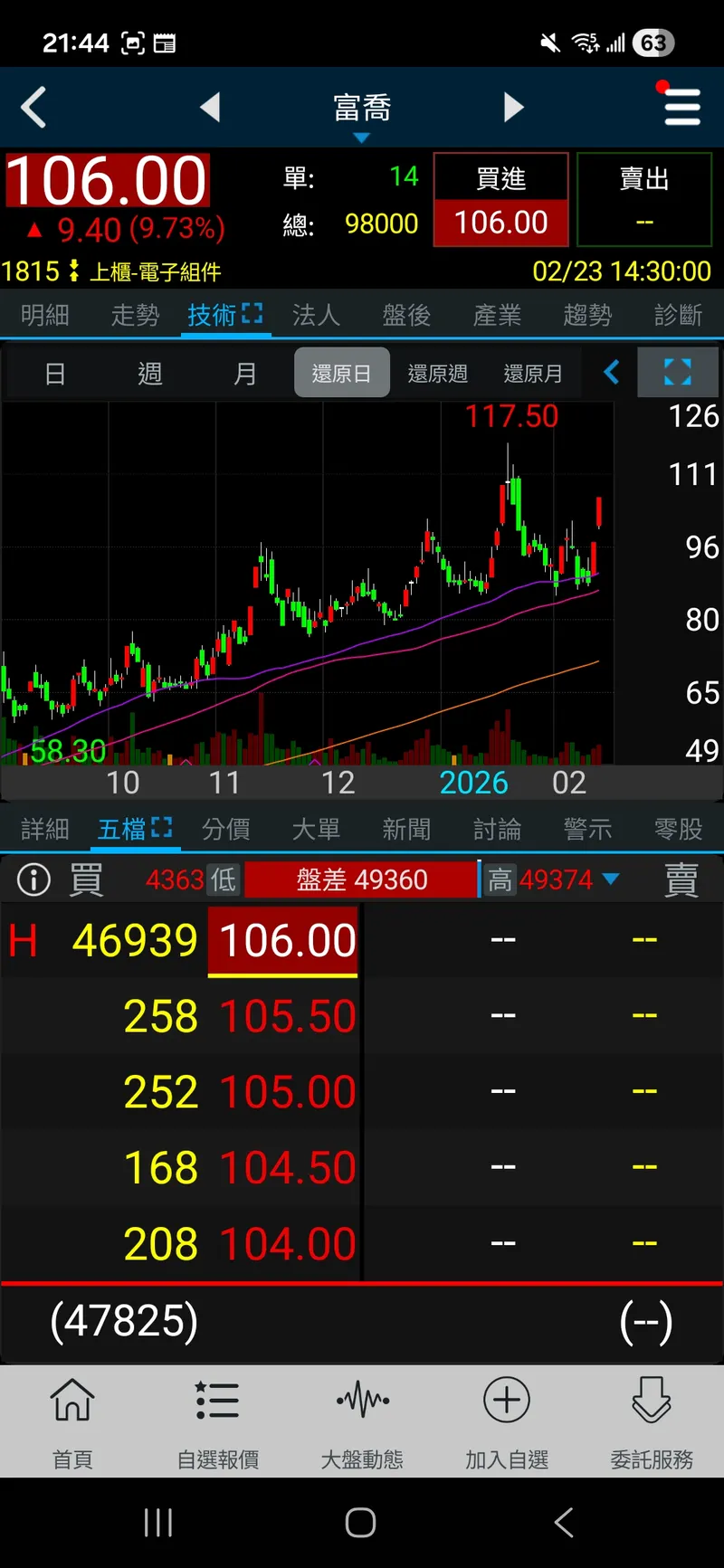The height and width of the screenshot is (1568, 724).
Task: Go back using the top-left arrow
Action: click(x=34, y=108)
